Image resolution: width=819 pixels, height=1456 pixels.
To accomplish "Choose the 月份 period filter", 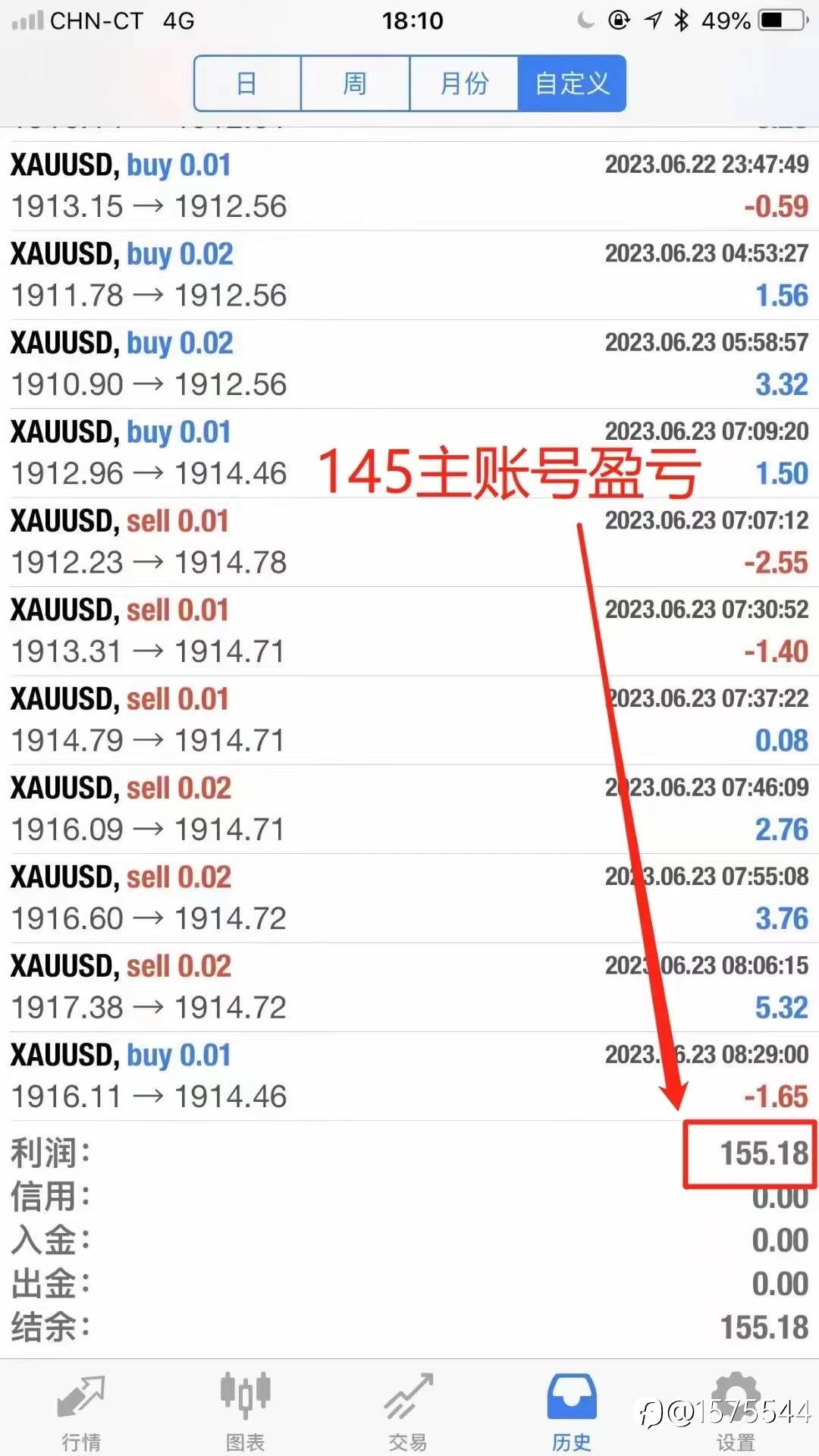I will tap(464, 83).
